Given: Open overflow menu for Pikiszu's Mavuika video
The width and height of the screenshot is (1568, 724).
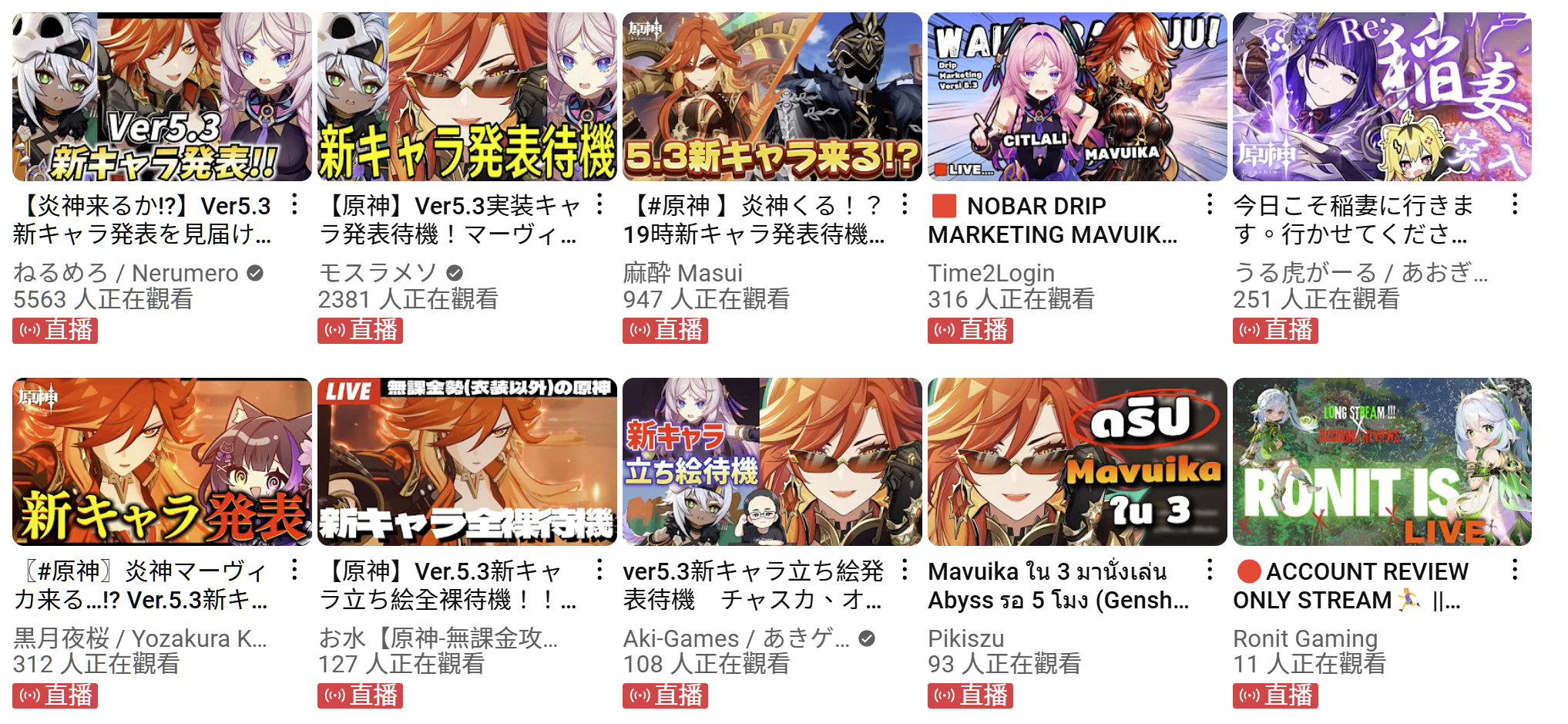Looking at the screenshot, I should click(1210, 570).
